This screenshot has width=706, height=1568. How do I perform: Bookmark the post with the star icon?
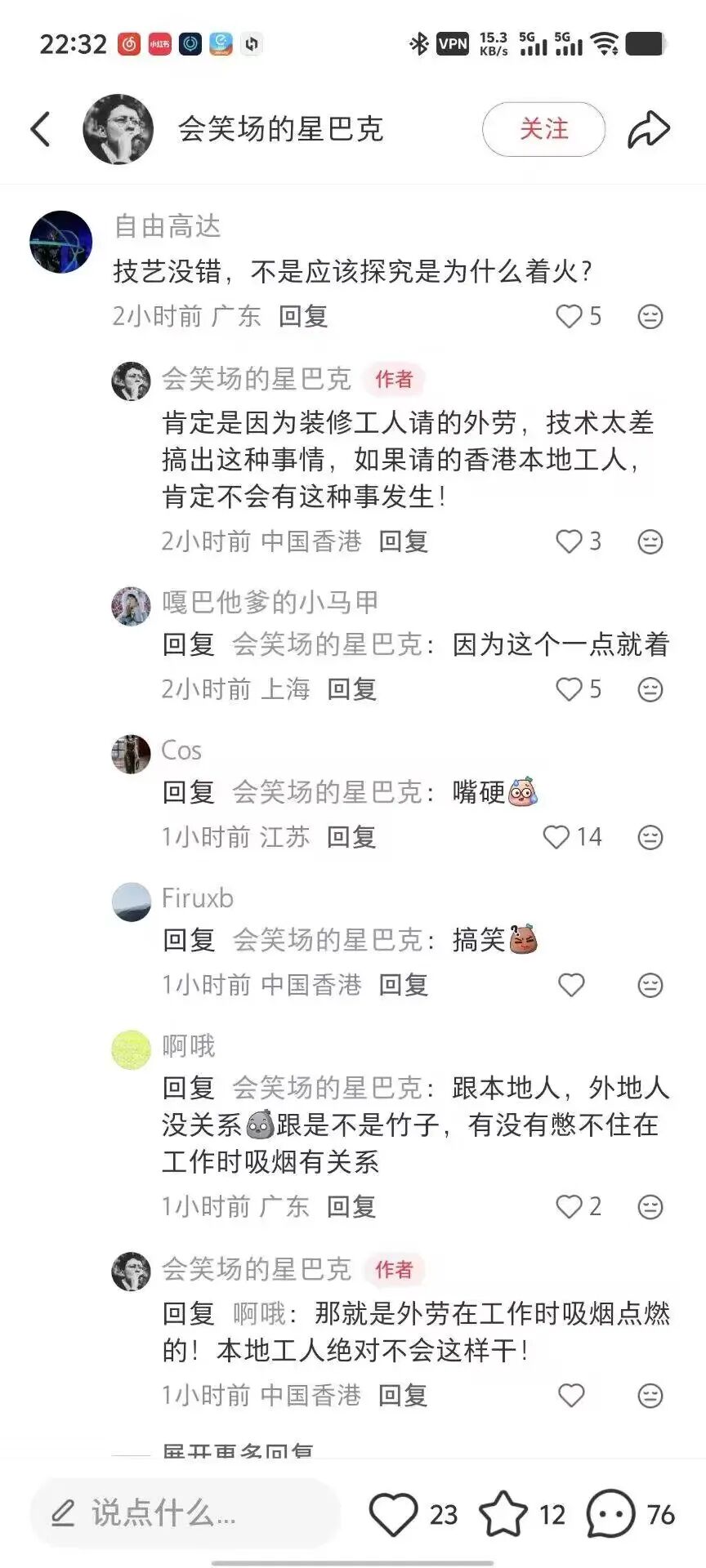coord(503,1513)
